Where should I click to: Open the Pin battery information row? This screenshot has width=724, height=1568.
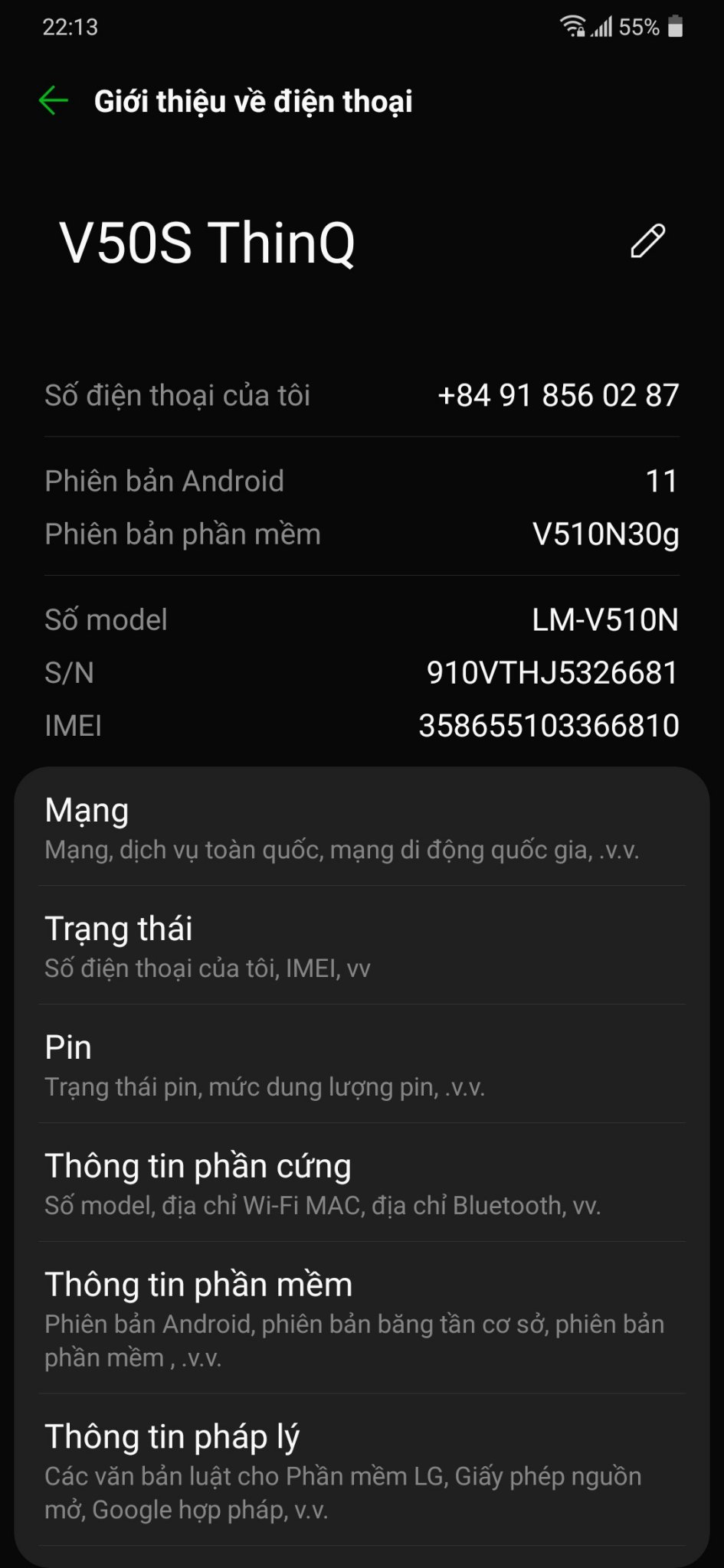(x=362, y=1065)
